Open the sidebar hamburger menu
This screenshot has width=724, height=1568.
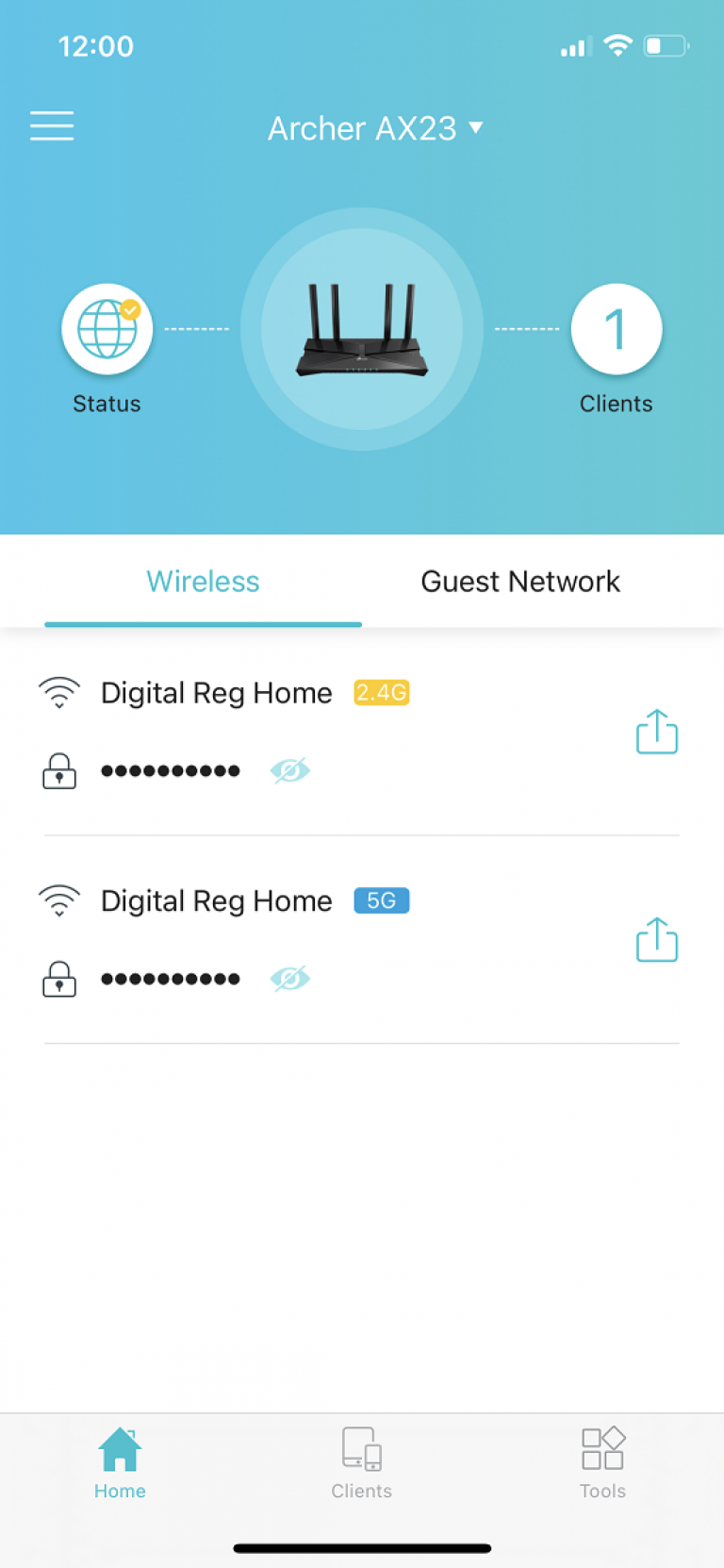point(52,125)
